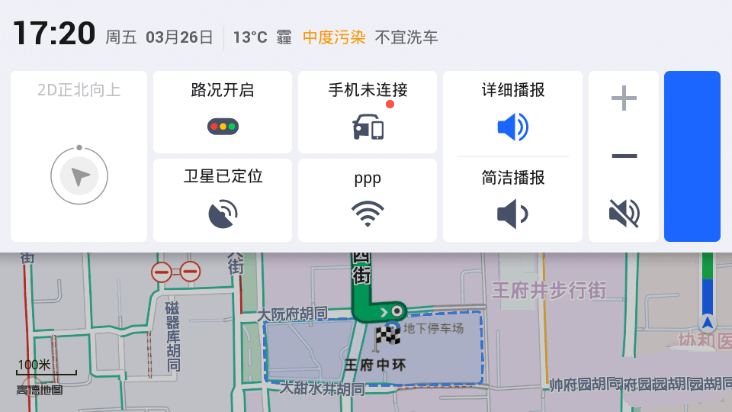Screen dimensions: 732x412
Task: Open the 手机未连接 phone connection tile
Action: pos(367,111)
